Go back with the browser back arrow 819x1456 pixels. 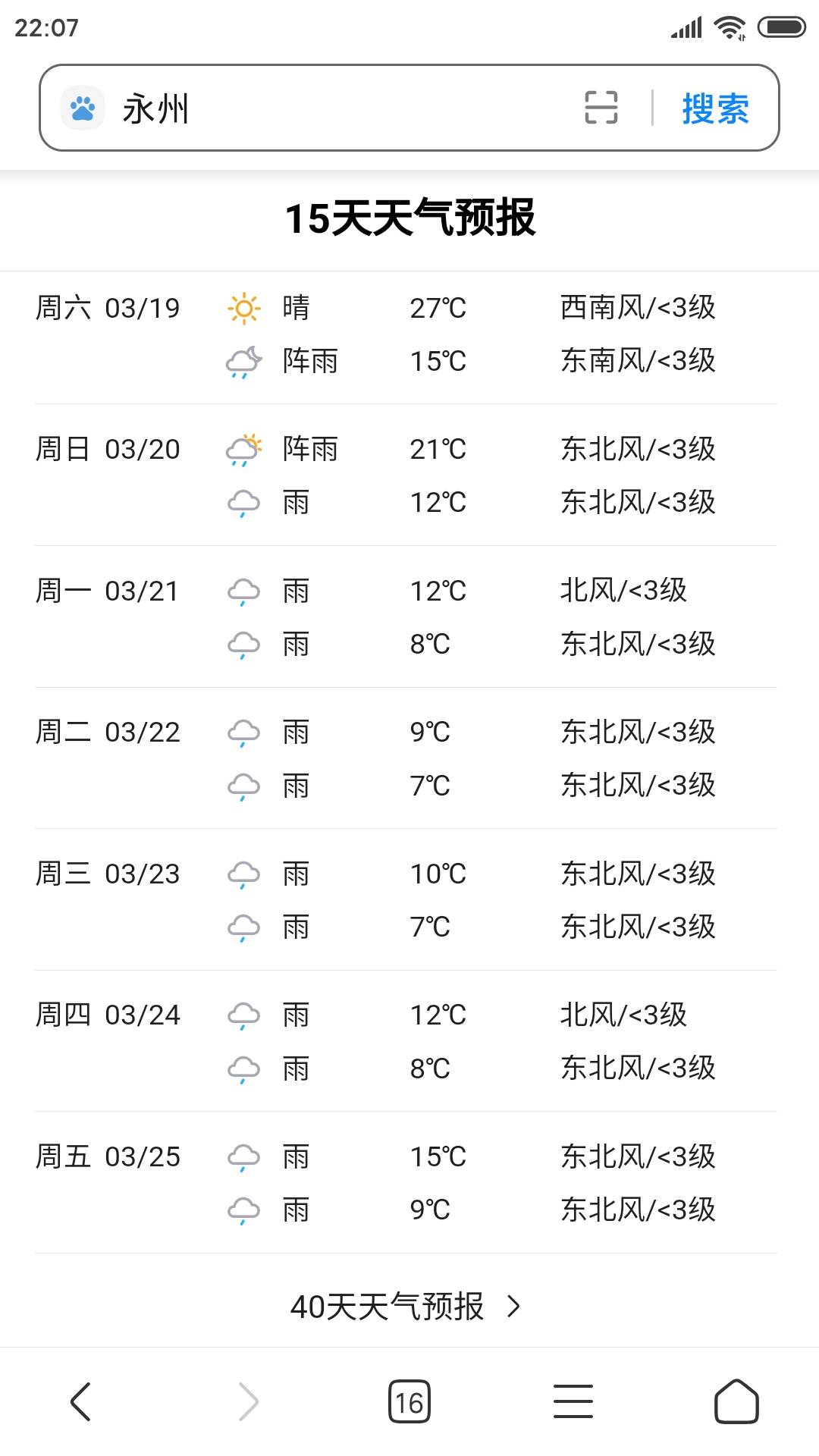tap(81, 1401)
